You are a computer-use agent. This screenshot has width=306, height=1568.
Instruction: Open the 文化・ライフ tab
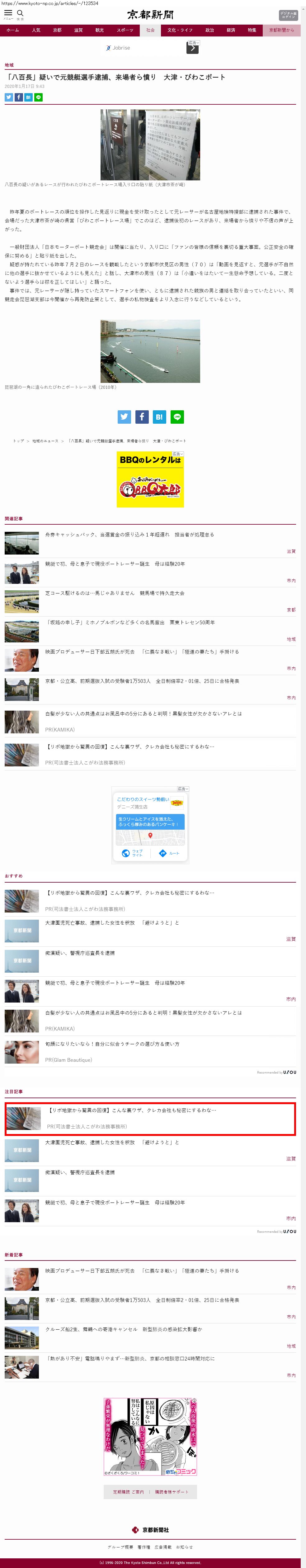coord(180,30)
